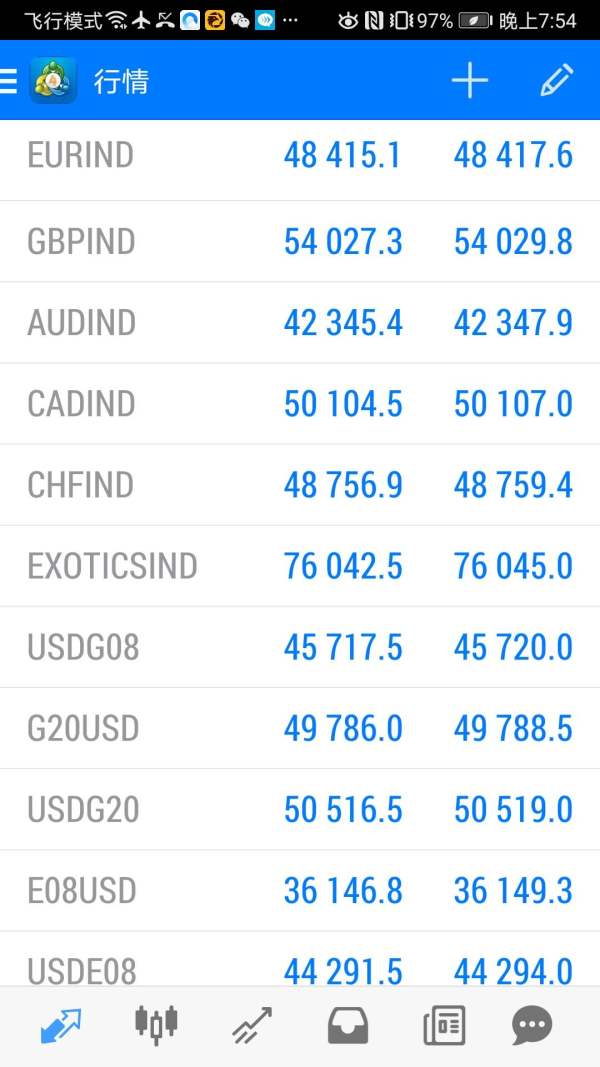The width and height of the screenshot is (600, 1067).
Task: Open the EXOTICSIND row
Action: pyautogui.click(x=112, y=566)
